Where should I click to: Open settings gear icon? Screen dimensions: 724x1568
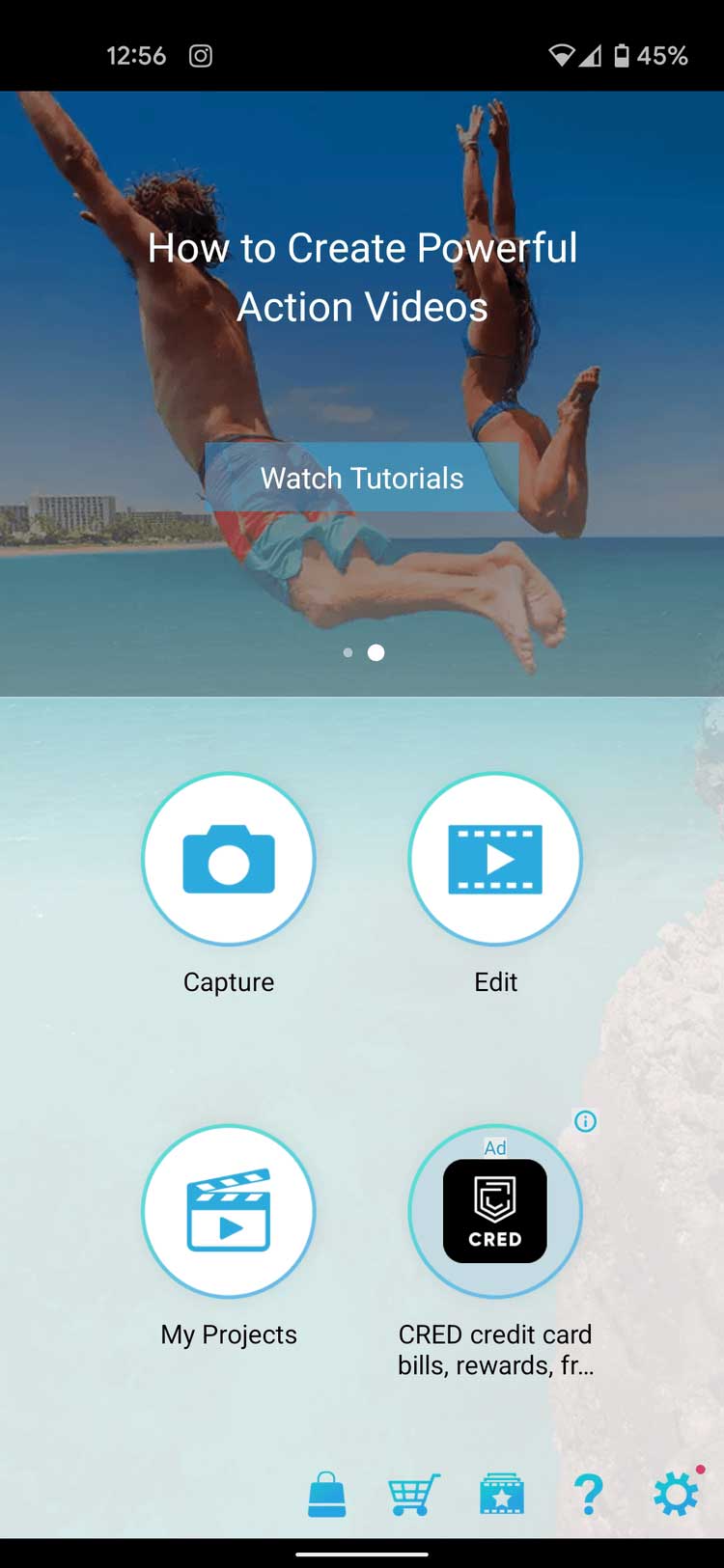(x=676, y=1495)
